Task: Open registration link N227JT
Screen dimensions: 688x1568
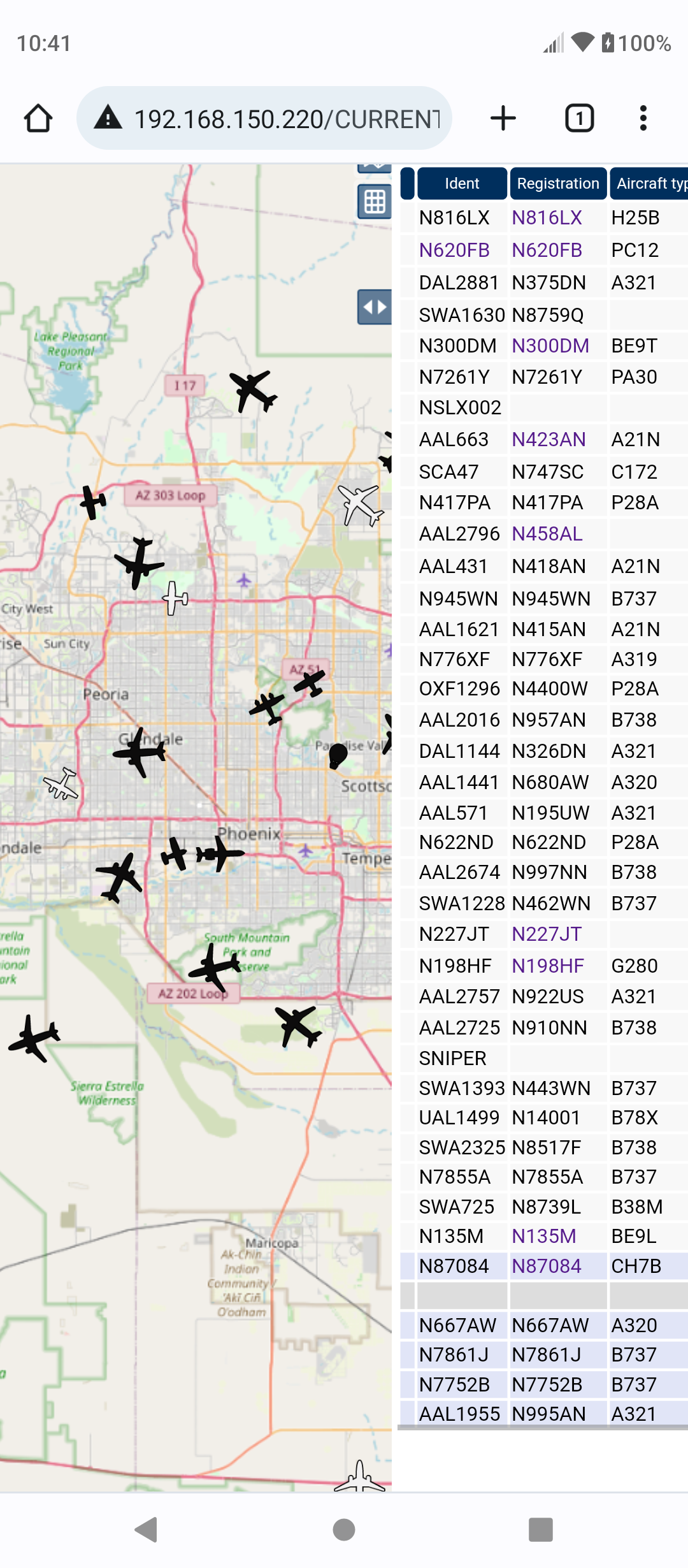Action: coord(547,934)
